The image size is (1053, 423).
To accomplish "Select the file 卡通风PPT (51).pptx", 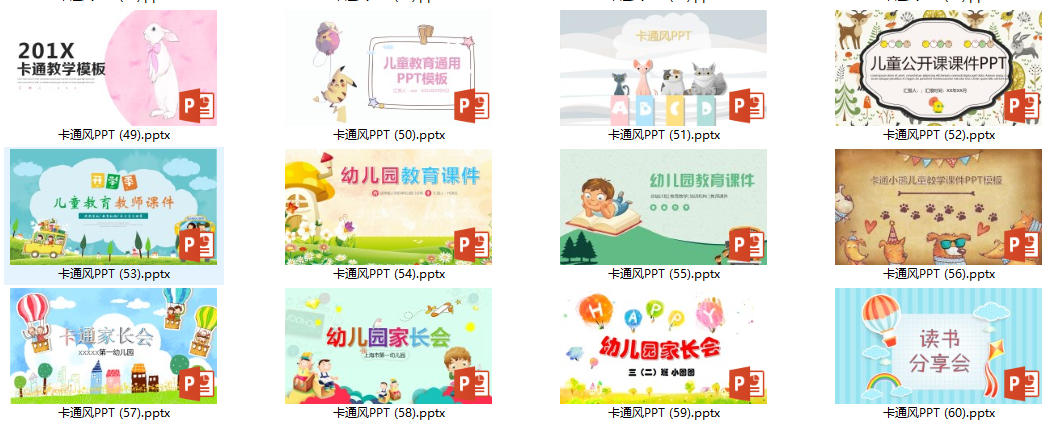I will (x=664, y=68).
